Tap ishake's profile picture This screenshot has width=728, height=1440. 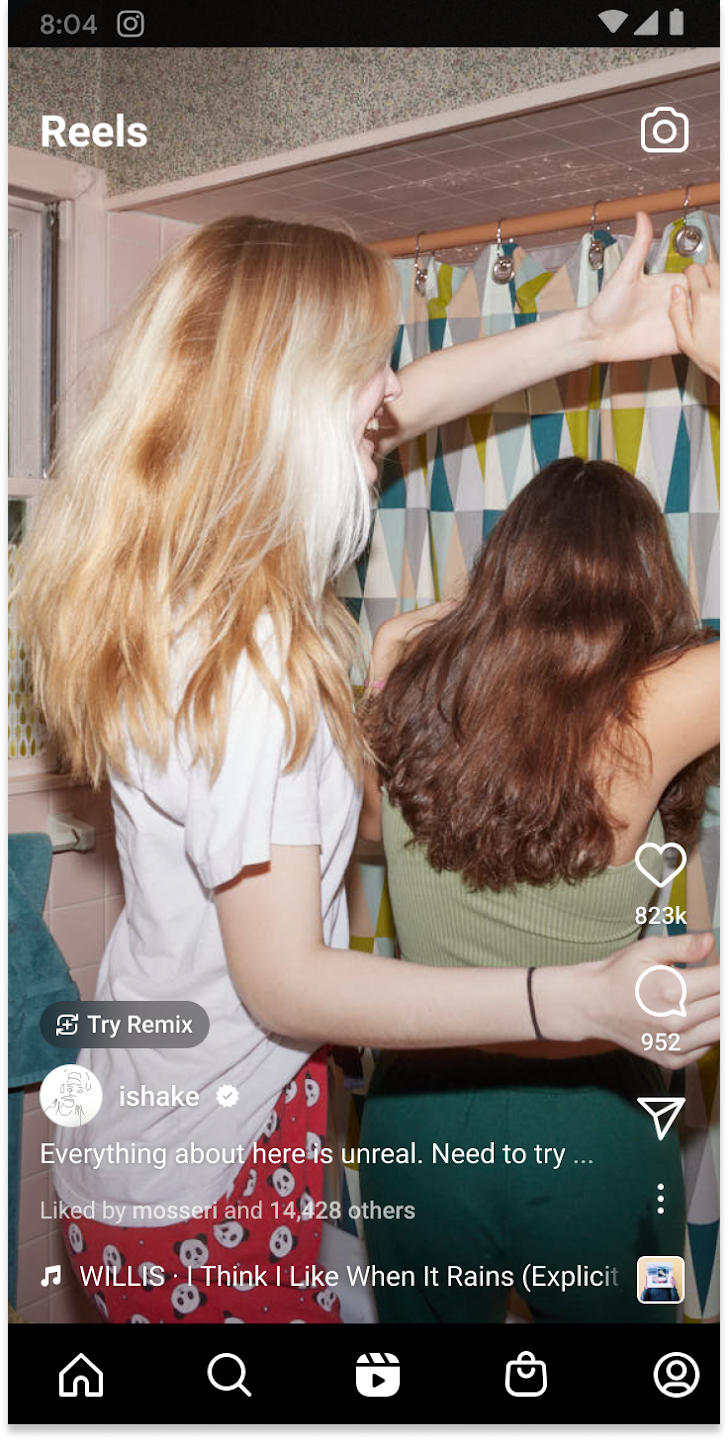click(71, 1096)
